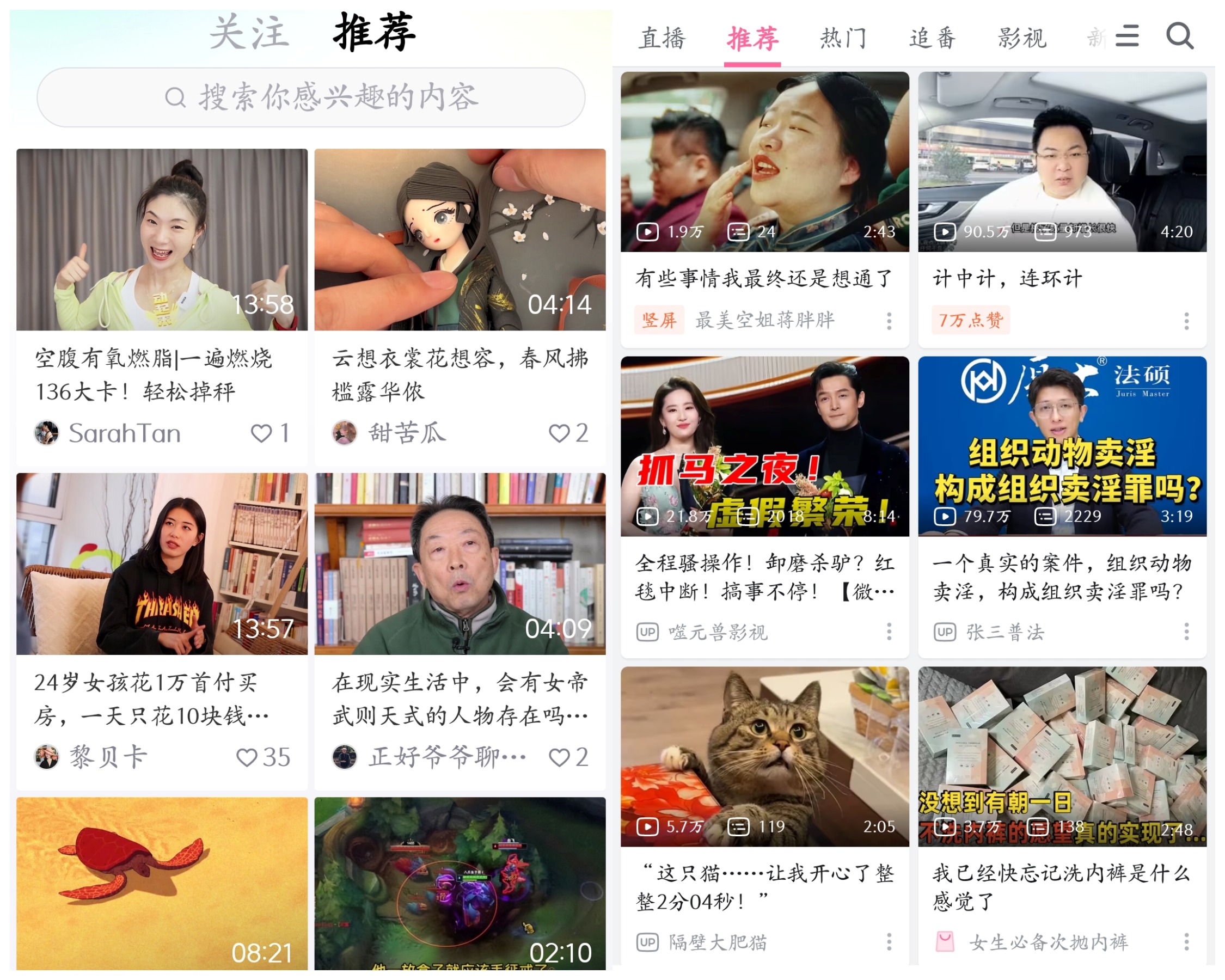The image size is (1225, 980).
Task: Select the 影视 tab
Action: click(x=1022, y=39)
